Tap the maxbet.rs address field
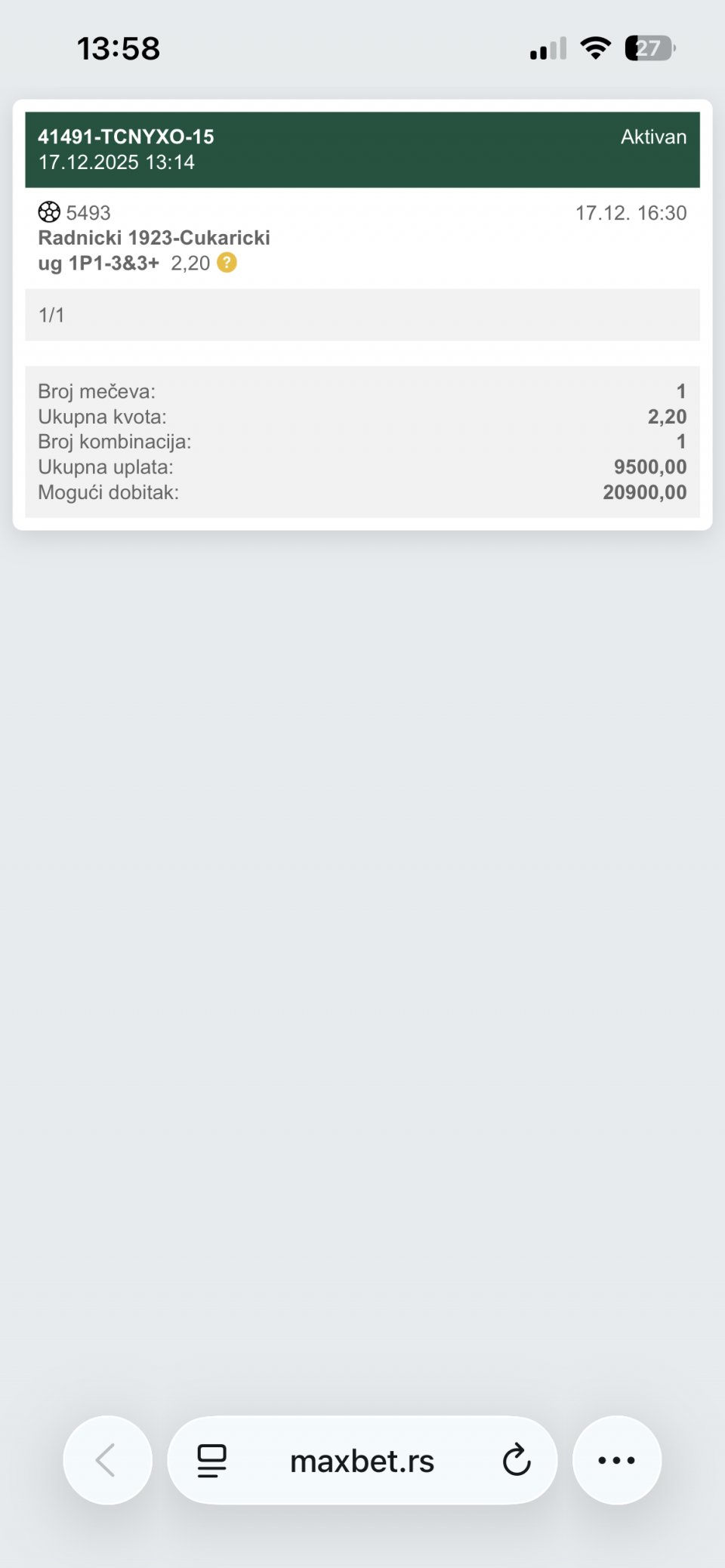Image resolution: width=725 pixels, height=1568 pixels. (362, 1462)
